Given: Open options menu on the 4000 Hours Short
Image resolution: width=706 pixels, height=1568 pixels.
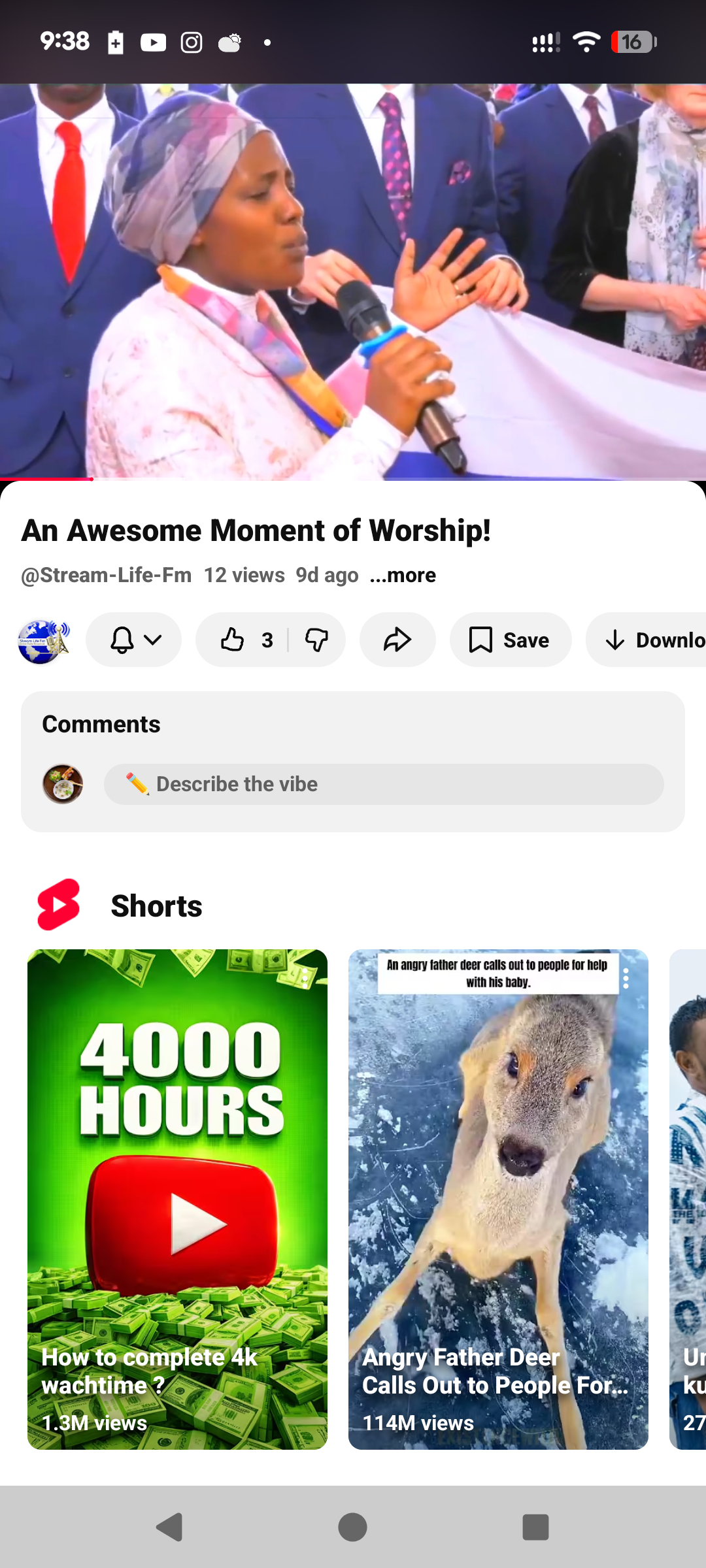Looking at the screenshot, I should click(x=305, y=978).
